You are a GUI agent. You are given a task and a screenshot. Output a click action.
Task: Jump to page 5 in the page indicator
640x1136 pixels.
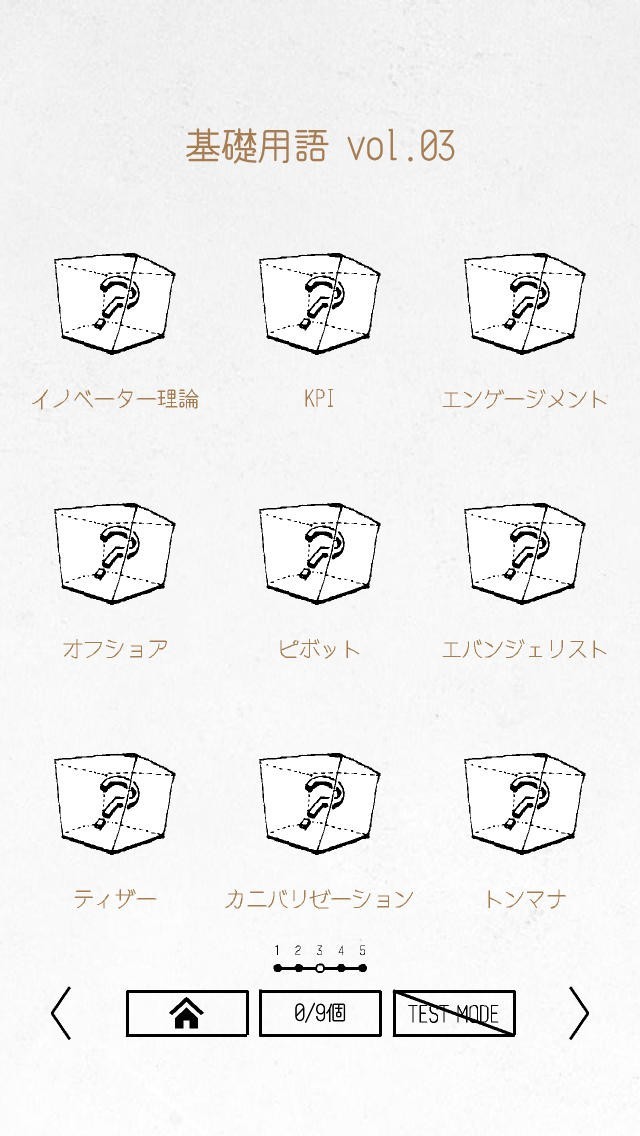pyautogui.click(x=362, y=968)
